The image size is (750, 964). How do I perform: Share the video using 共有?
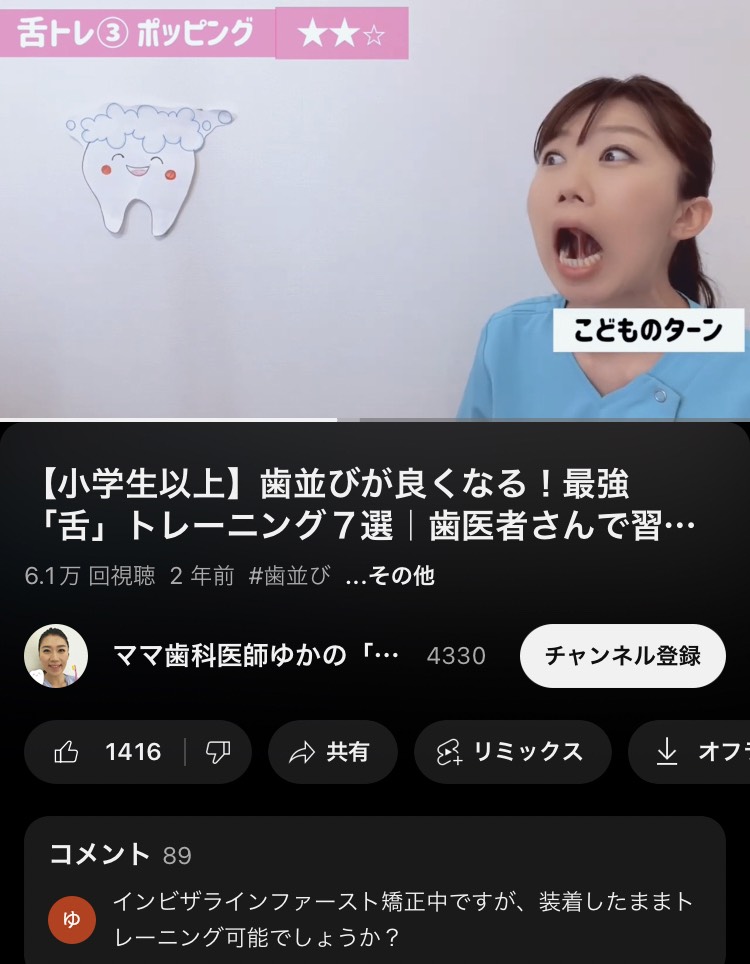(332, 752)
